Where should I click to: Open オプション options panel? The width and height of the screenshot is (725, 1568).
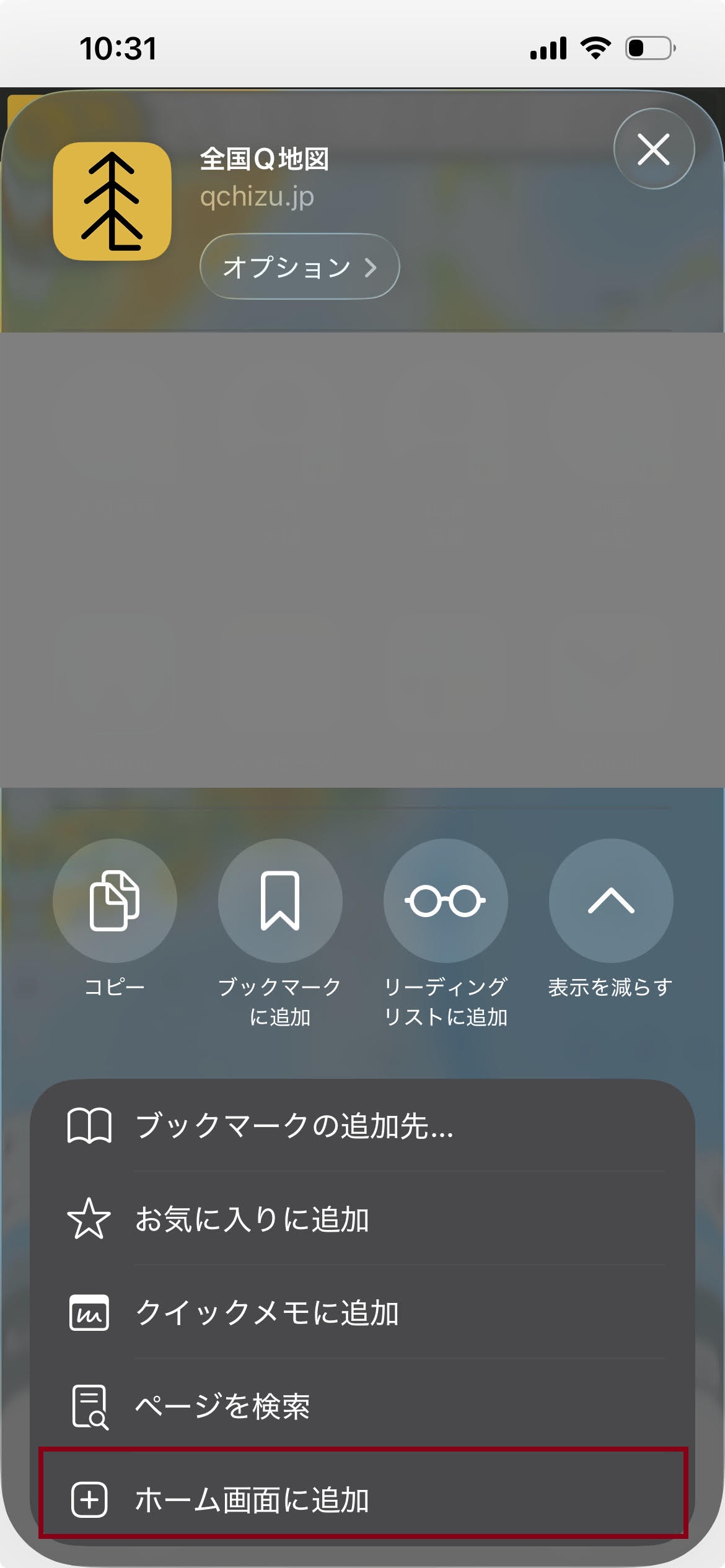click(x=299, y=266)
